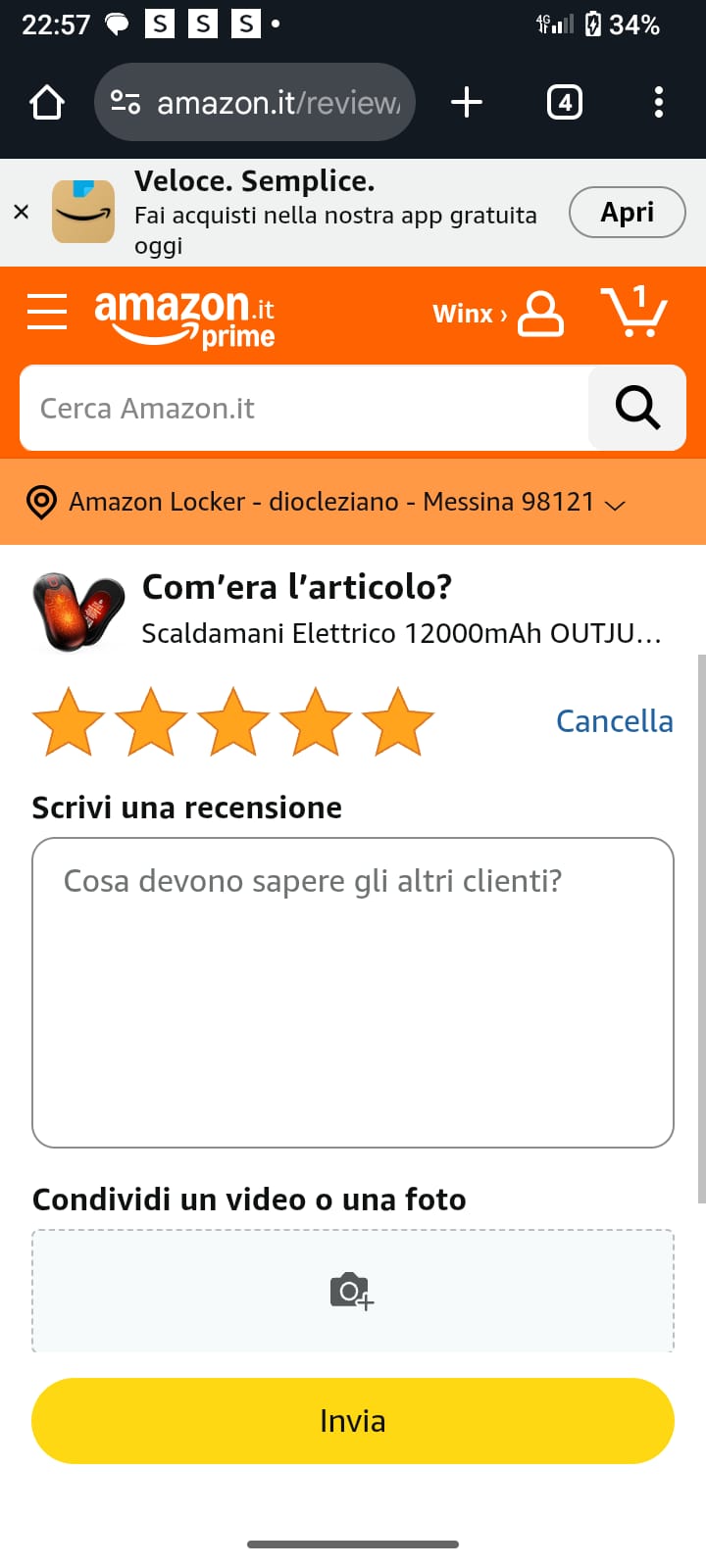Image resolution: width=706 pixels, height=1568 pixels.
Task: Open the Amazon hamburger menu
Action: 47,312
